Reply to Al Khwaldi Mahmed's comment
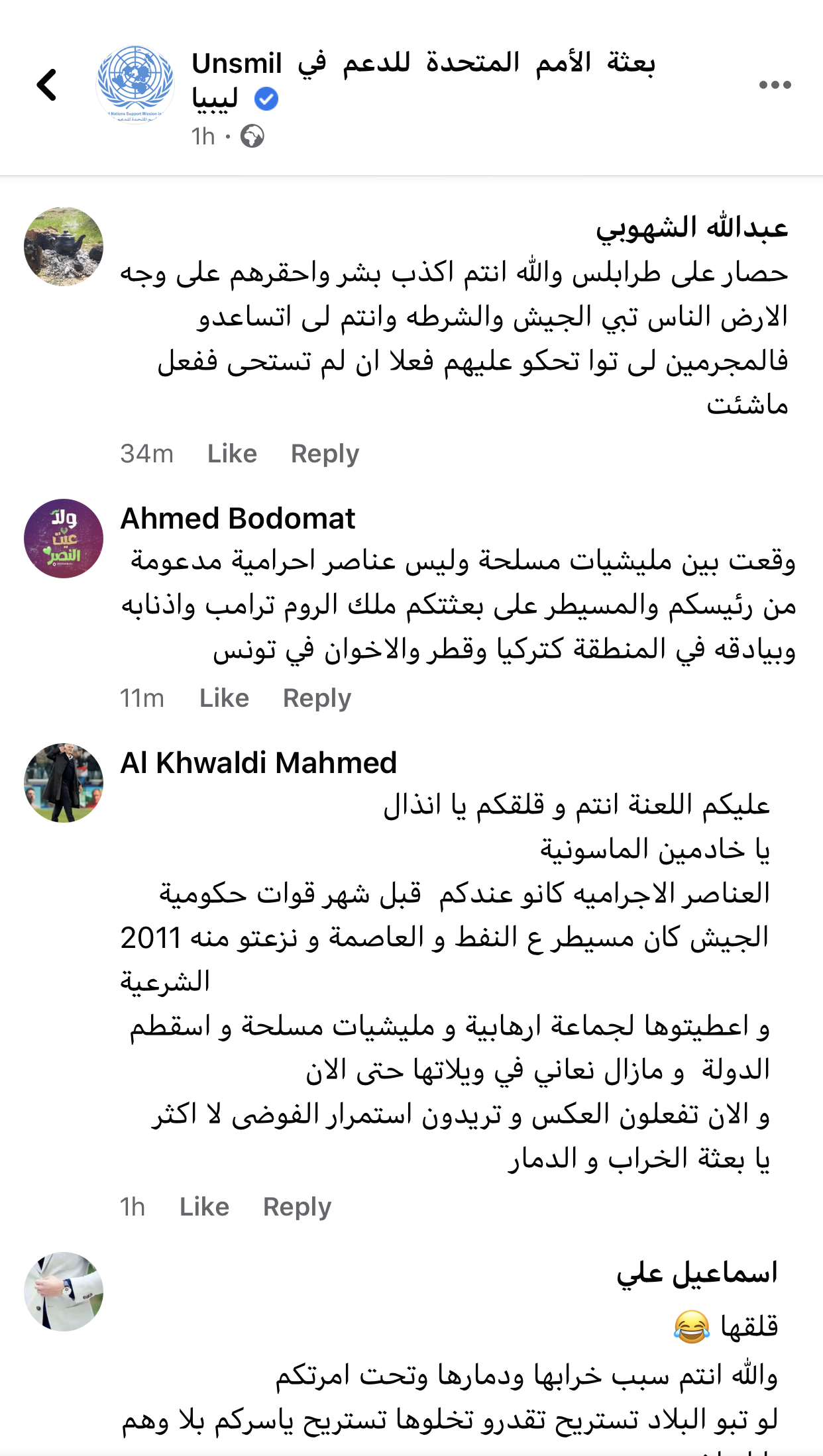The height and width of the screenshot is (1456, 823). click(x=297, y=1207)
